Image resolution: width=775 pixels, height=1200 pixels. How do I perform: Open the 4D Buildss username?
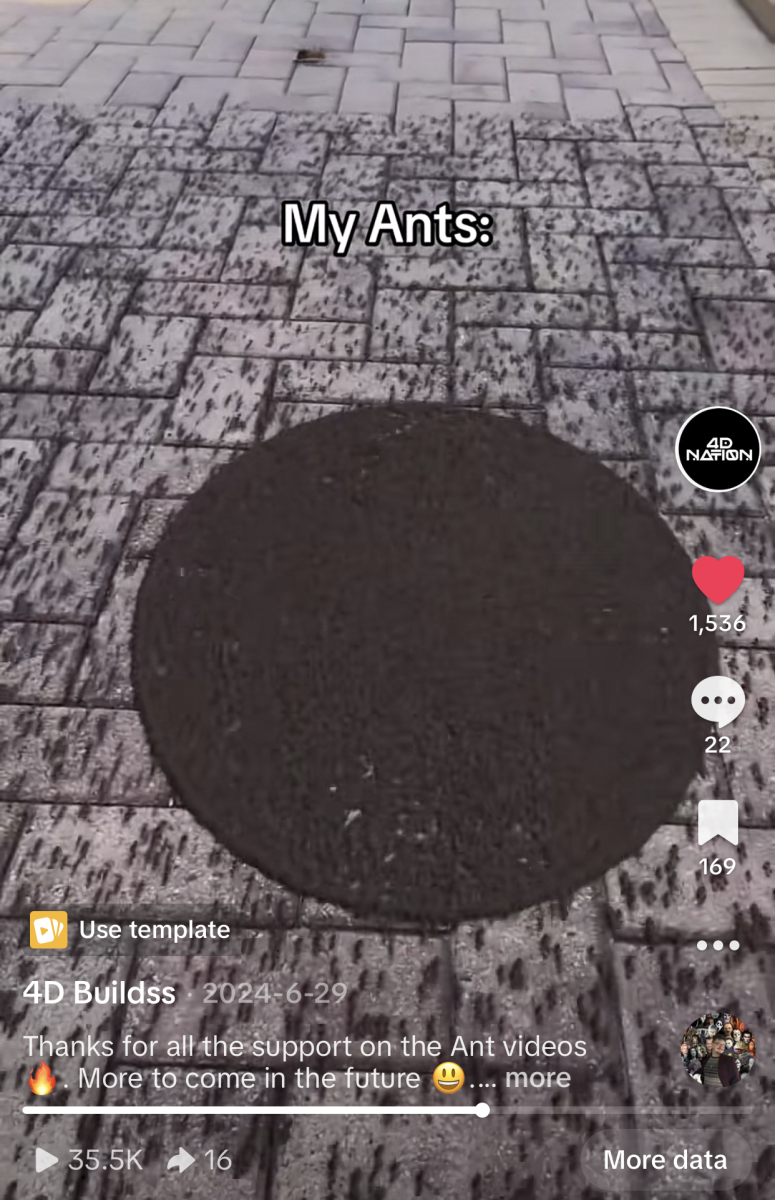click(99, 993)
